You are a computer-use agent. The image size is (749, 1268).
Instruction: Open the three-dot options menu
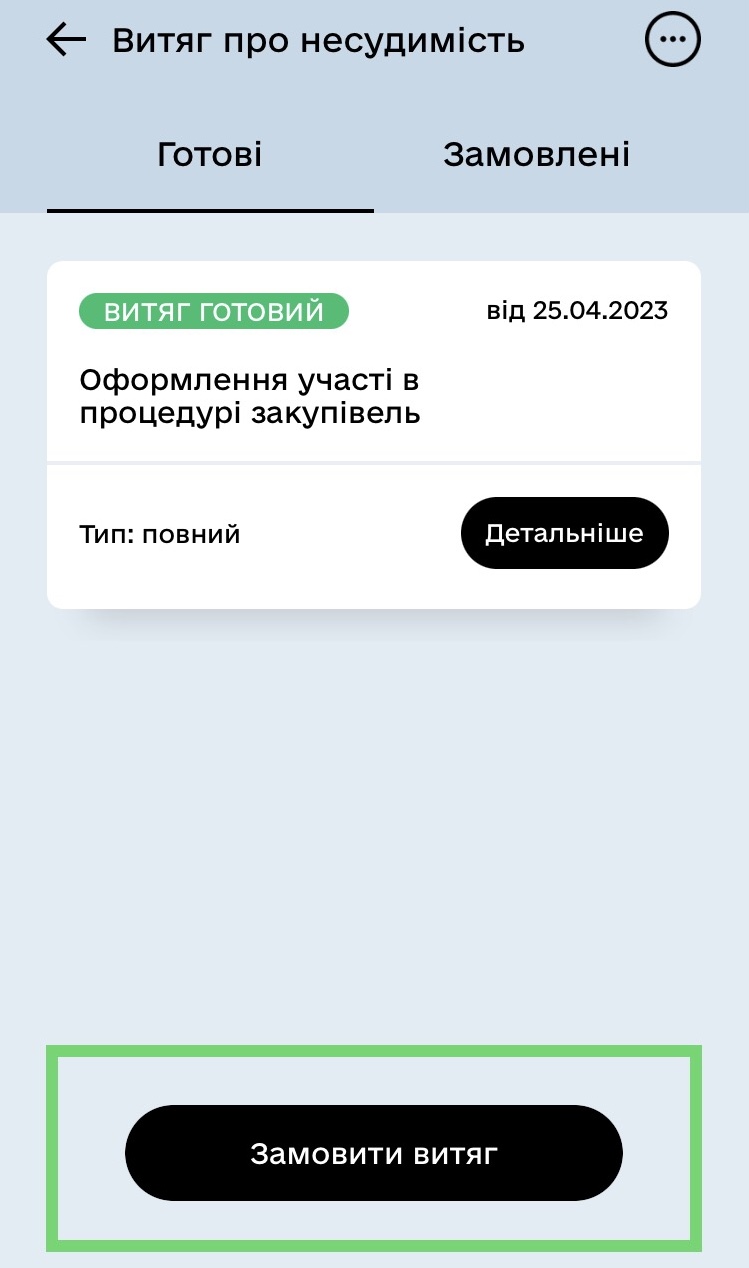point(673,41)
